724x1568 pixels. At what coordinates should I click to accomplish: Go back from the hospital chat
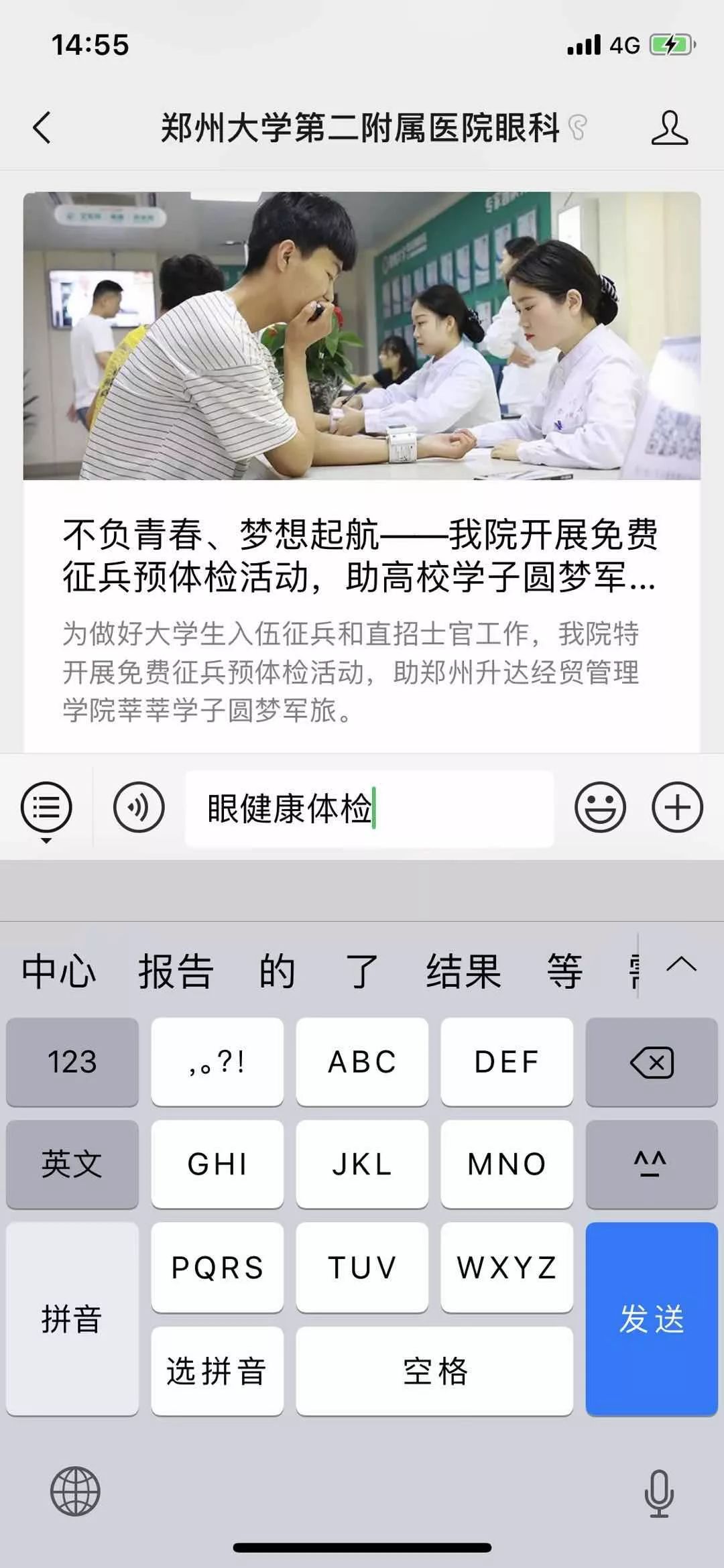(x=42, y=127)
